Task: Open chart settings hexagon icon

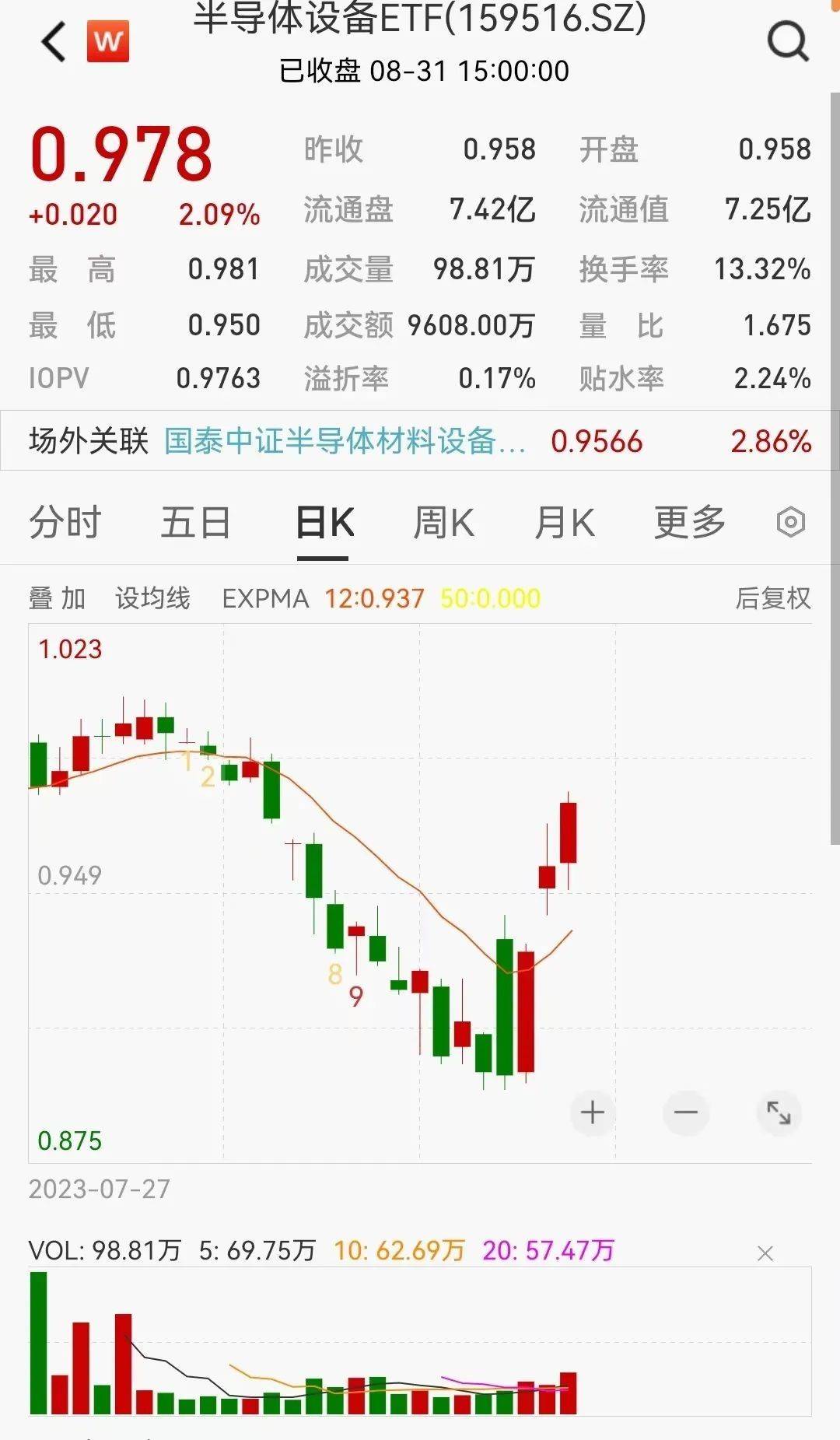Action: click(x=790, y=522)
